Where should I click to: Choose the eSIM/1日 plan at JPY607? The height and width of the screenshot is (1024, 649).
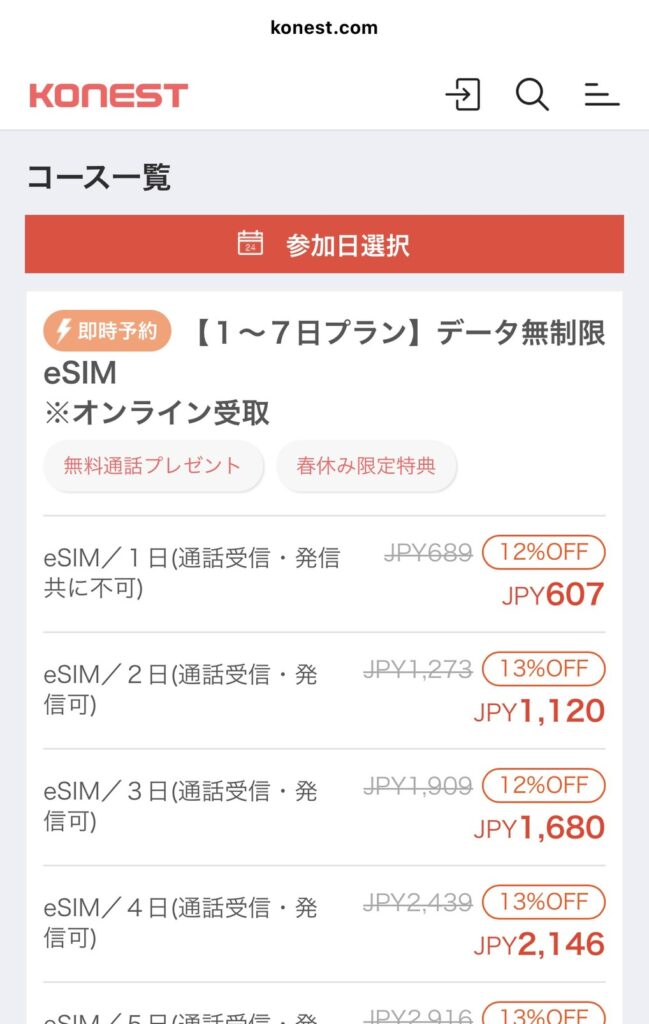pos(324,575)
